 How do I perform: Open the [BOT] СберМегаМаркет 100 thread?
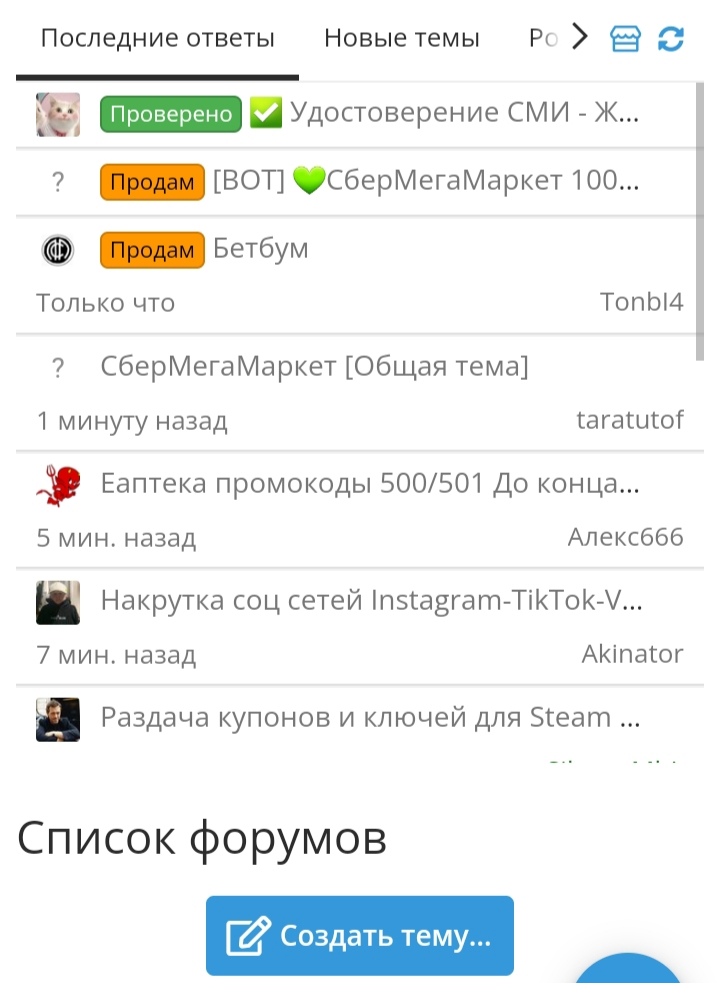coord(426,181)
